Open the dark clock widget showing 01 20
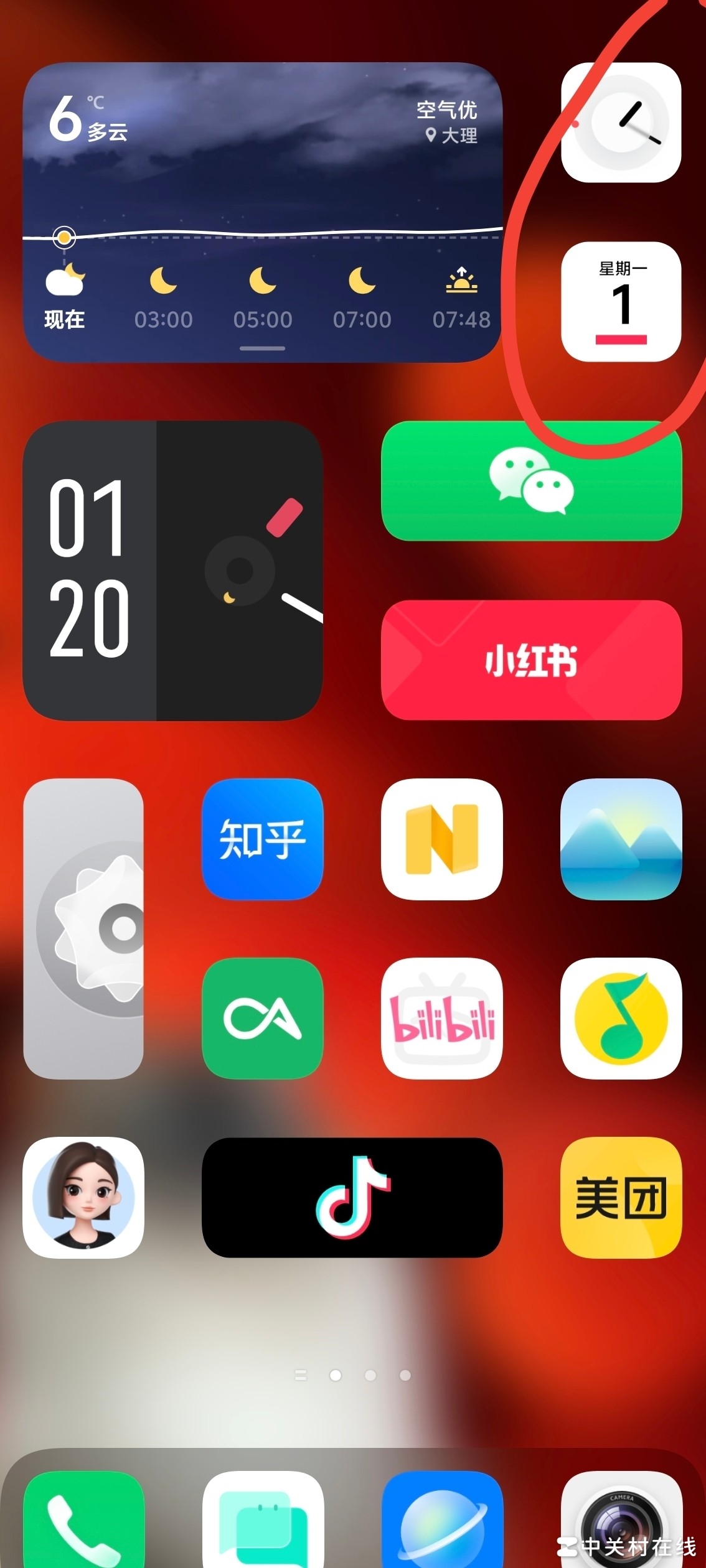 (x=172, y=571)
